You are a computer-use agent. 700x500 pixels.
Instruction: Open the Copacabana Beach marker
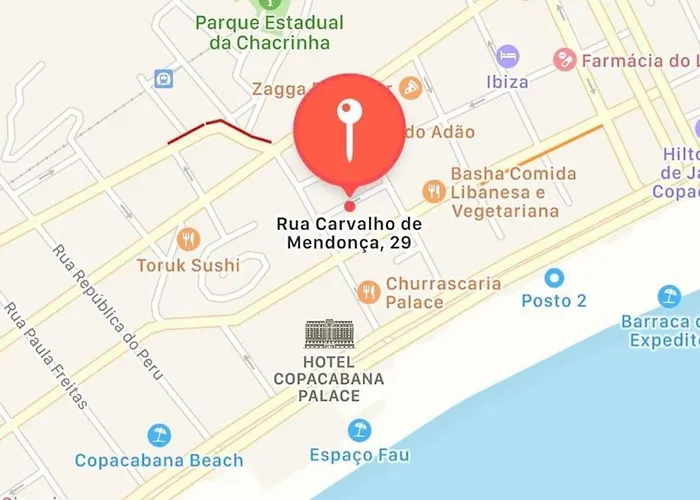pos(158,436)
